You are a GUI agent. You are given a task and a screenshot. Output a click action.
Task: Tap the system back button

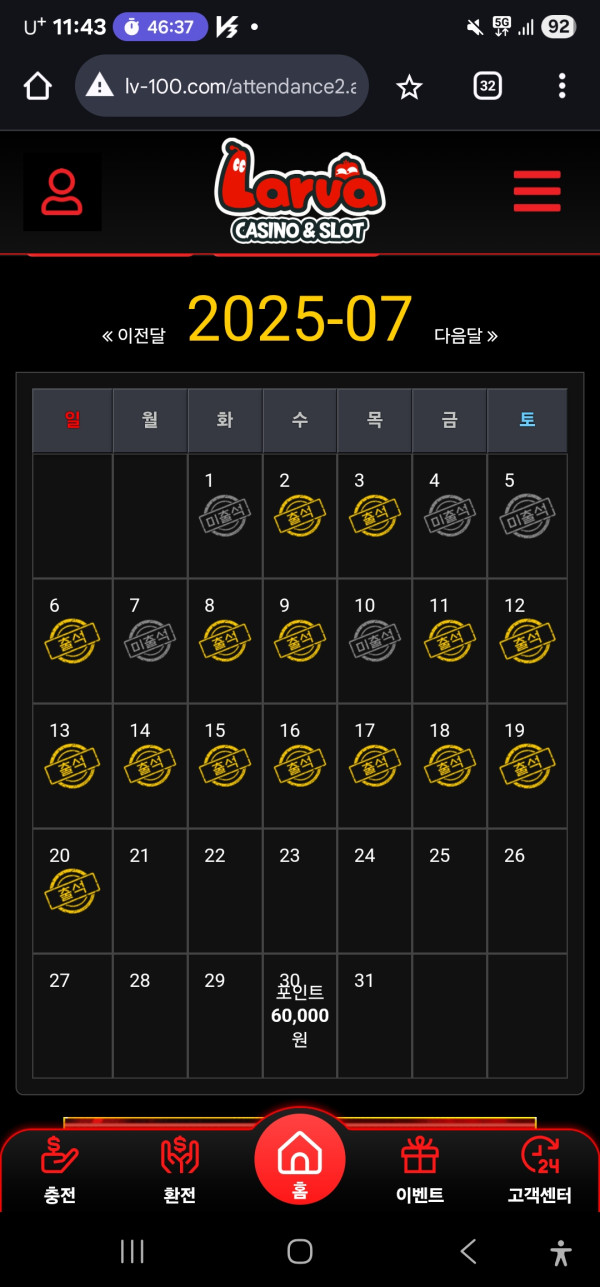pyautogui.click(x=467, y=1251)
